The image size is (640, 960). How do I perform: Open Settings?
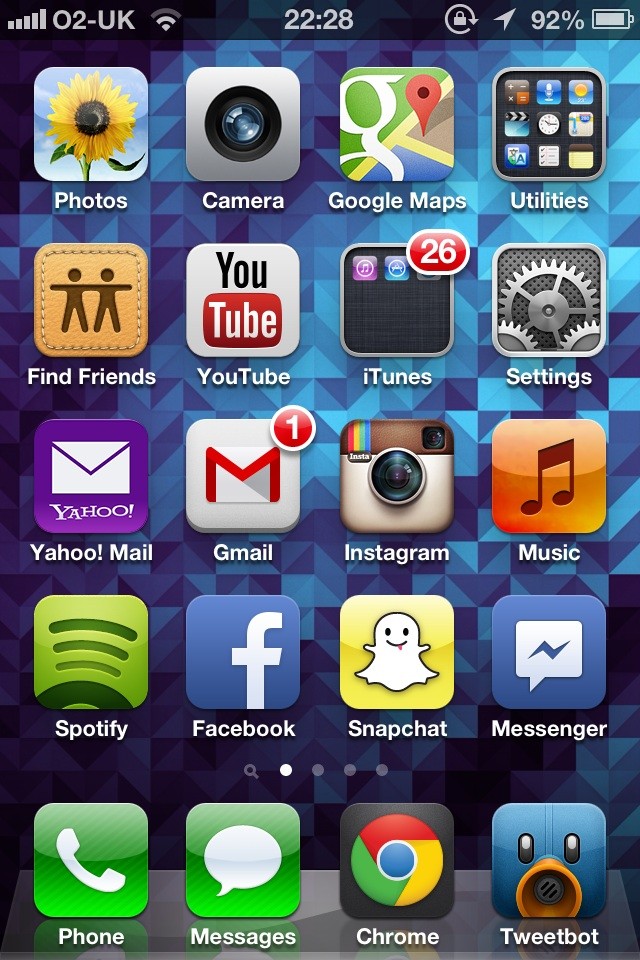549,300
